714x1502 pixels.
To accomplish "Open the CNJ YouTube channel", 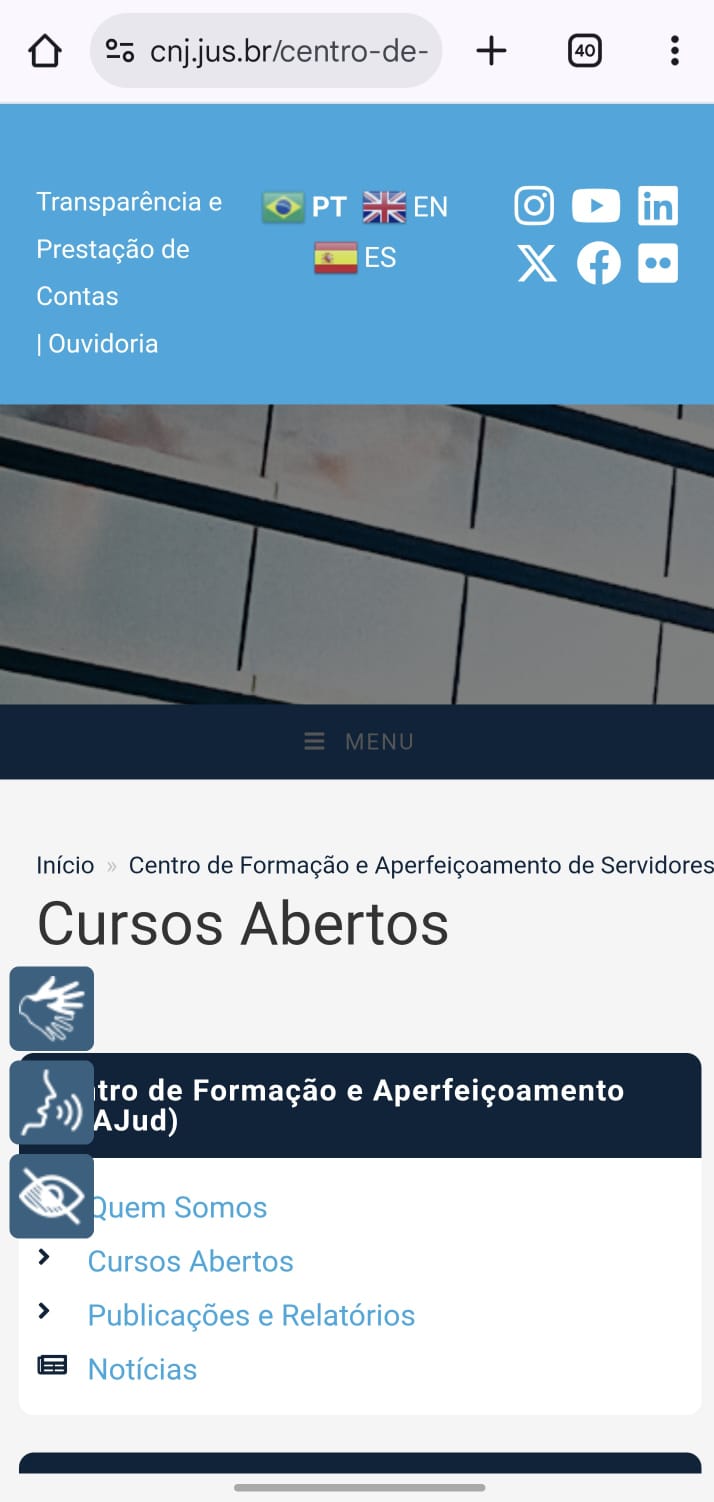I will [596, 206].
